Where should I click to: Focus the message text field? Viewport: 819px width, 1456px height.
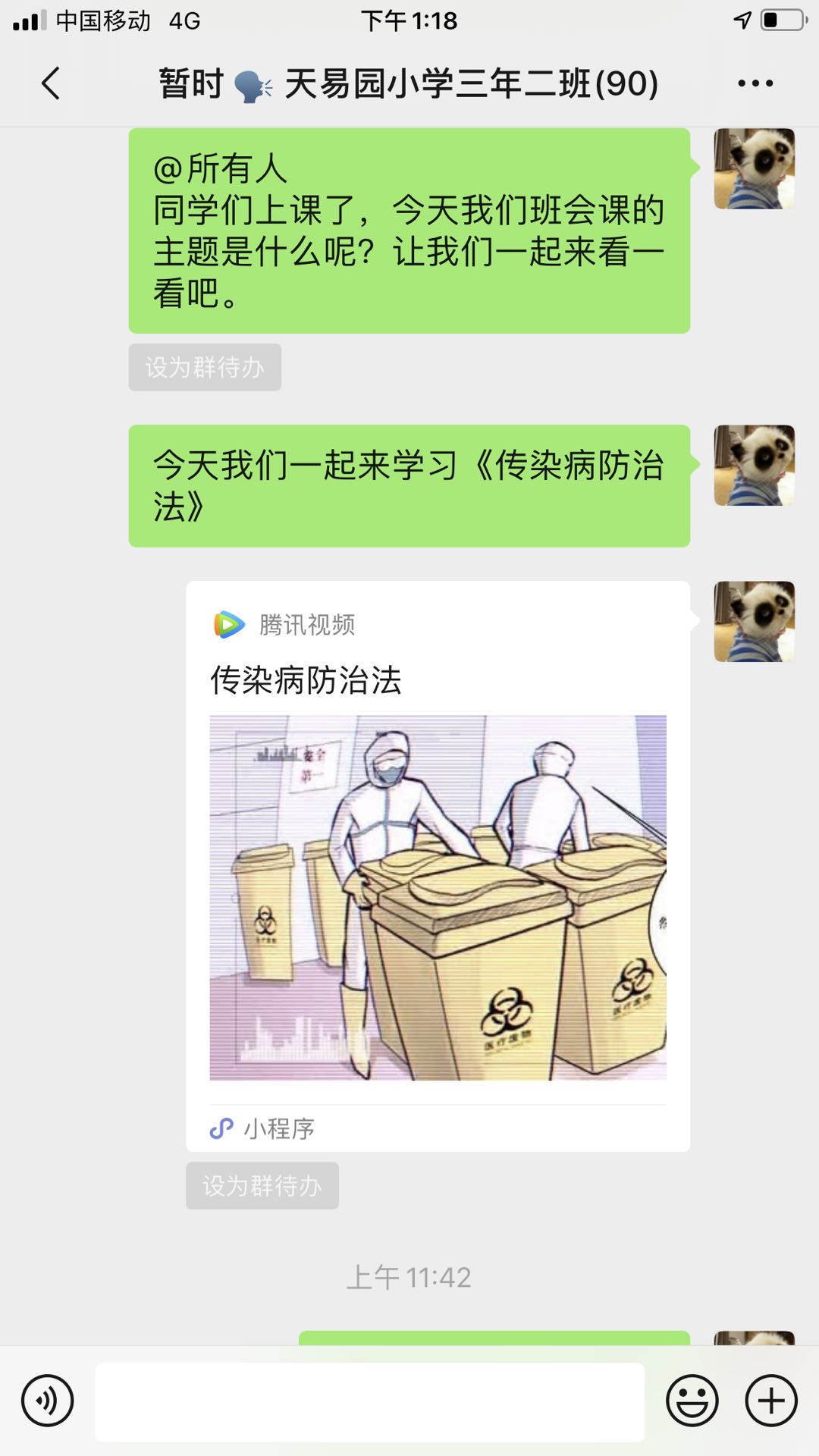pos(369,1401)
